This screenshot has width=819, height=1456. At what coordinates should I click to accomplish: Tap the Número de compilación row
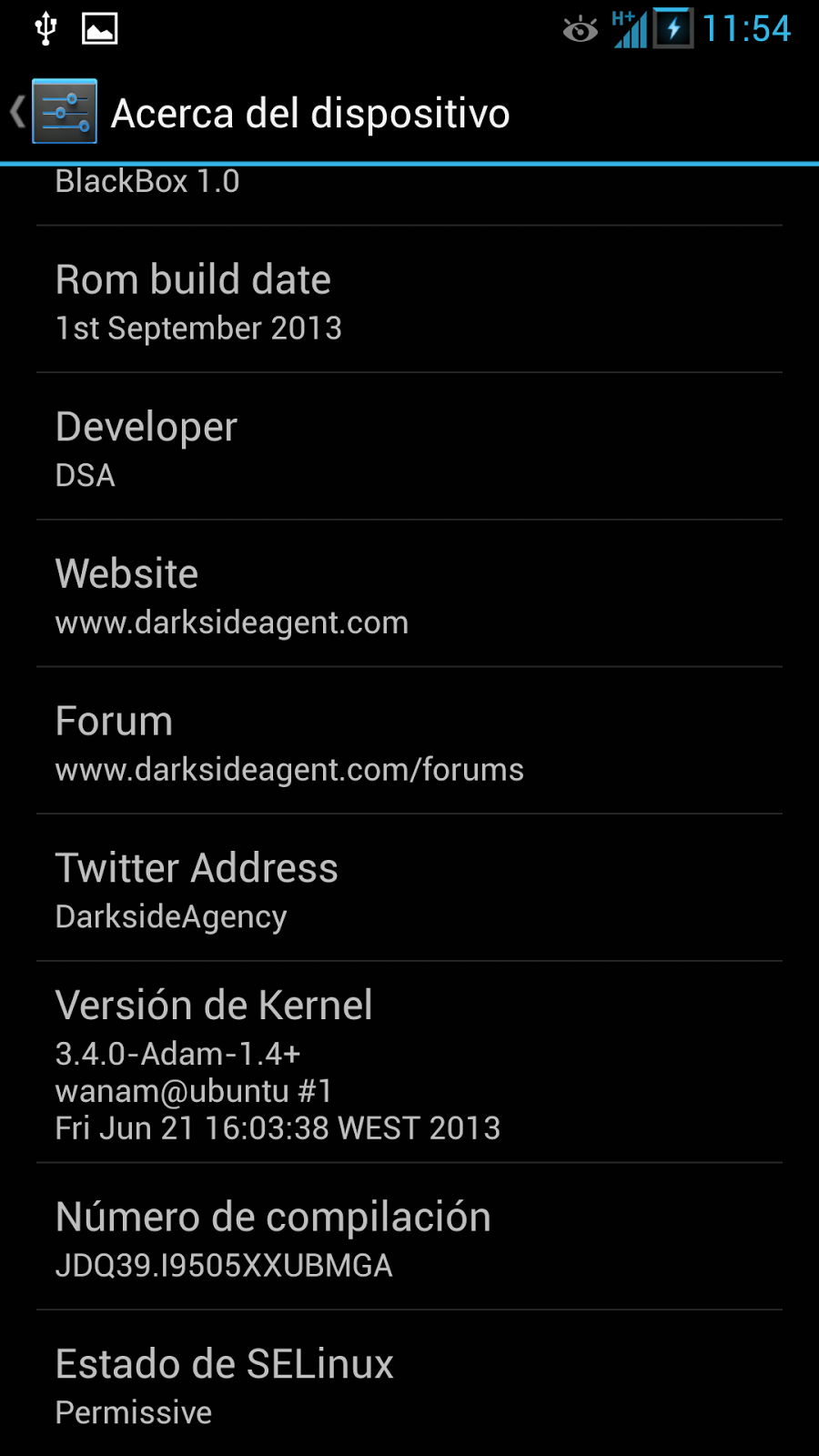click(x=409, y=1238)
